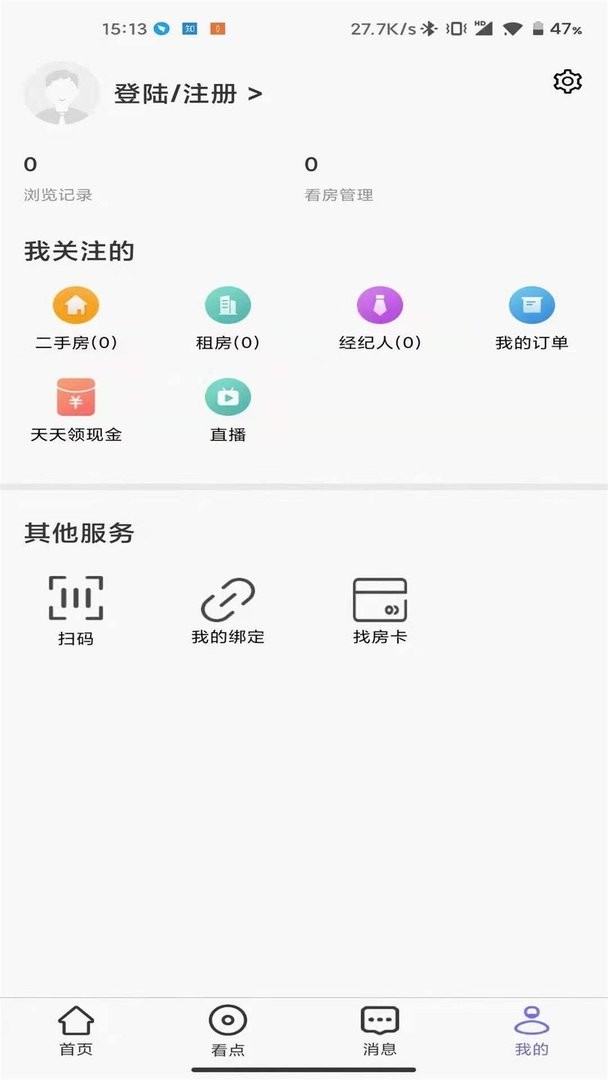Open the settings gear icon
The image size is (608, 1080).
click(x=567, y=82)
